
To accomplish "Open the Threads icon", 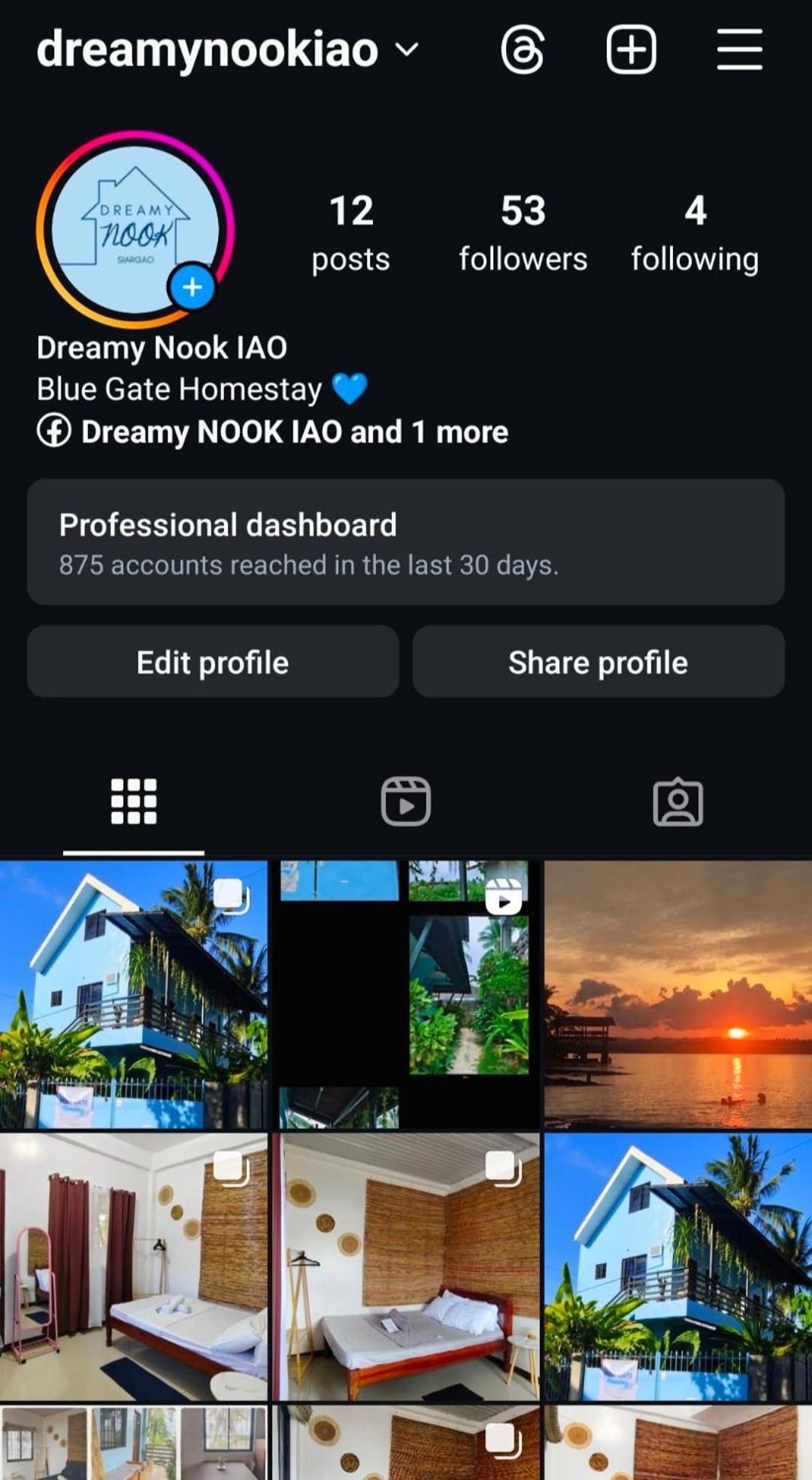I will [523, 50].
